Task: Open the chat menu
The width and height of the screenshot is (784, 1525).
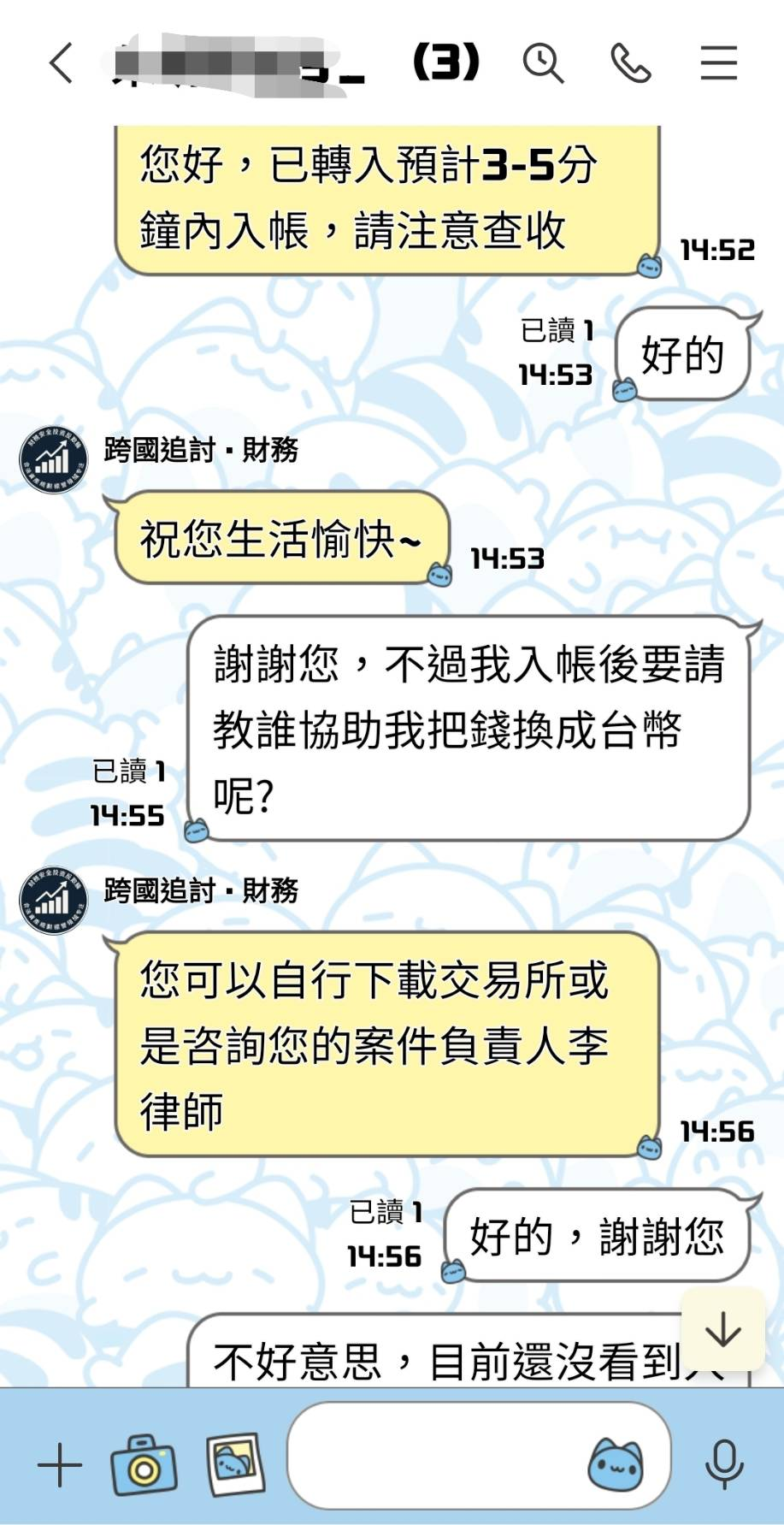Action: [x=718, y=63]
